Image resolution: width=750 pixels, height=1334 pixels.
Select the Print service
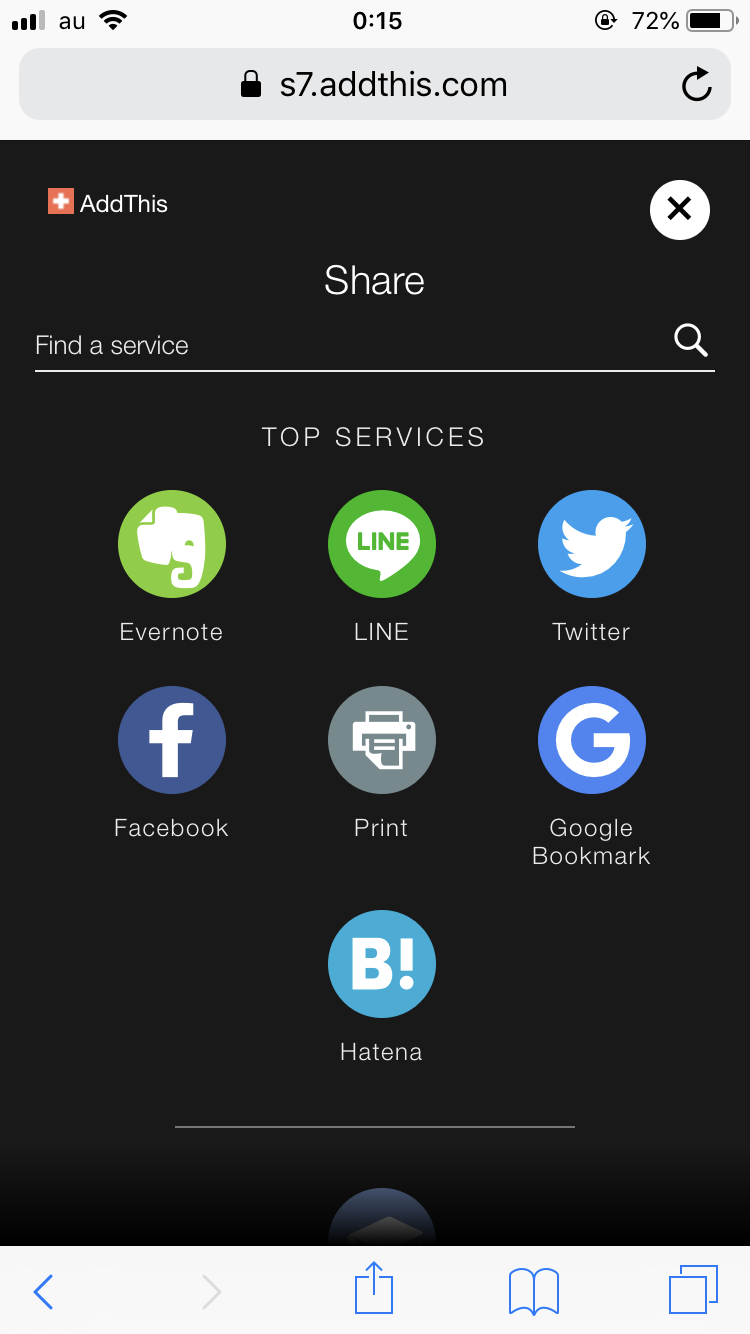381,740
